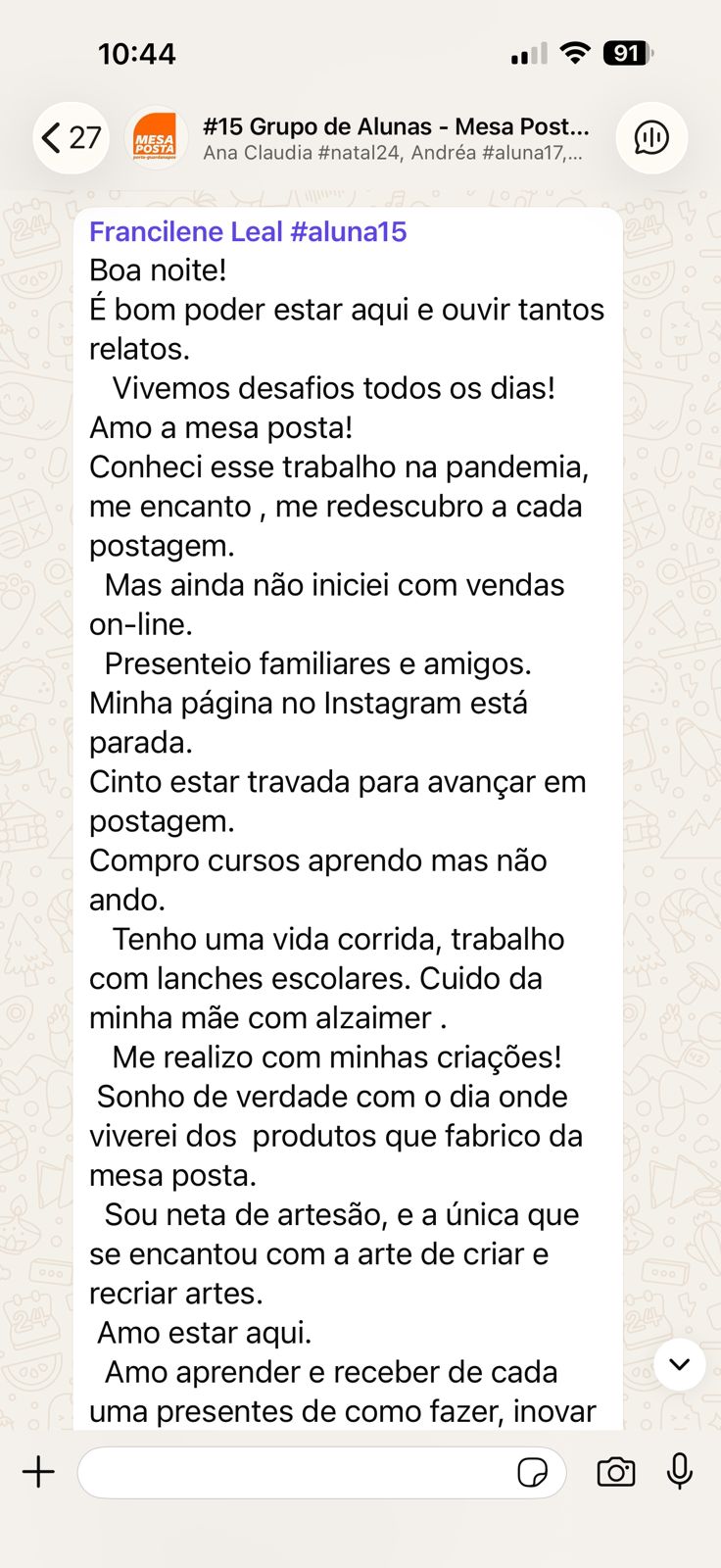Tap the microphone to record voice message

tap(680, 1472)
